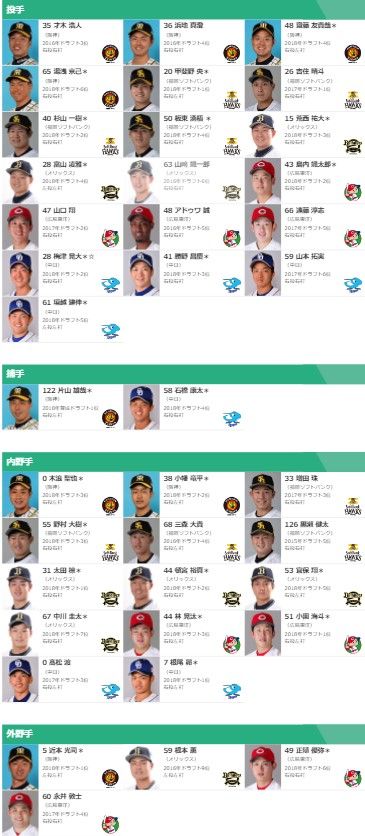This screenshot has height=836, width=365.
Task: View player card No. 36 浜地 真澄
Action: click(183, 42)
